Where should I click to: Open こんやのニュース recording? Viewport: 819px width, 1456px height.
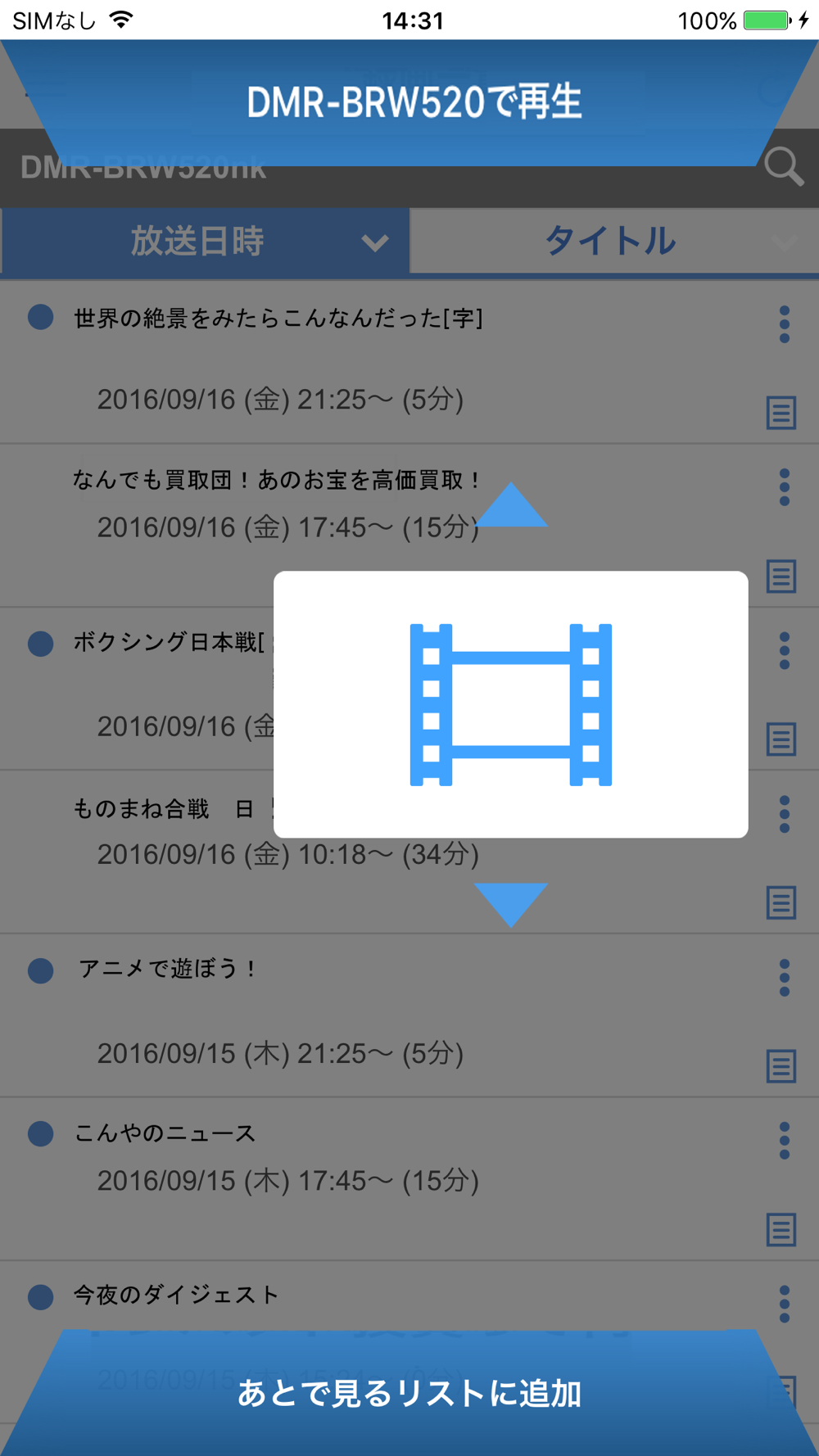[165, 1133]
